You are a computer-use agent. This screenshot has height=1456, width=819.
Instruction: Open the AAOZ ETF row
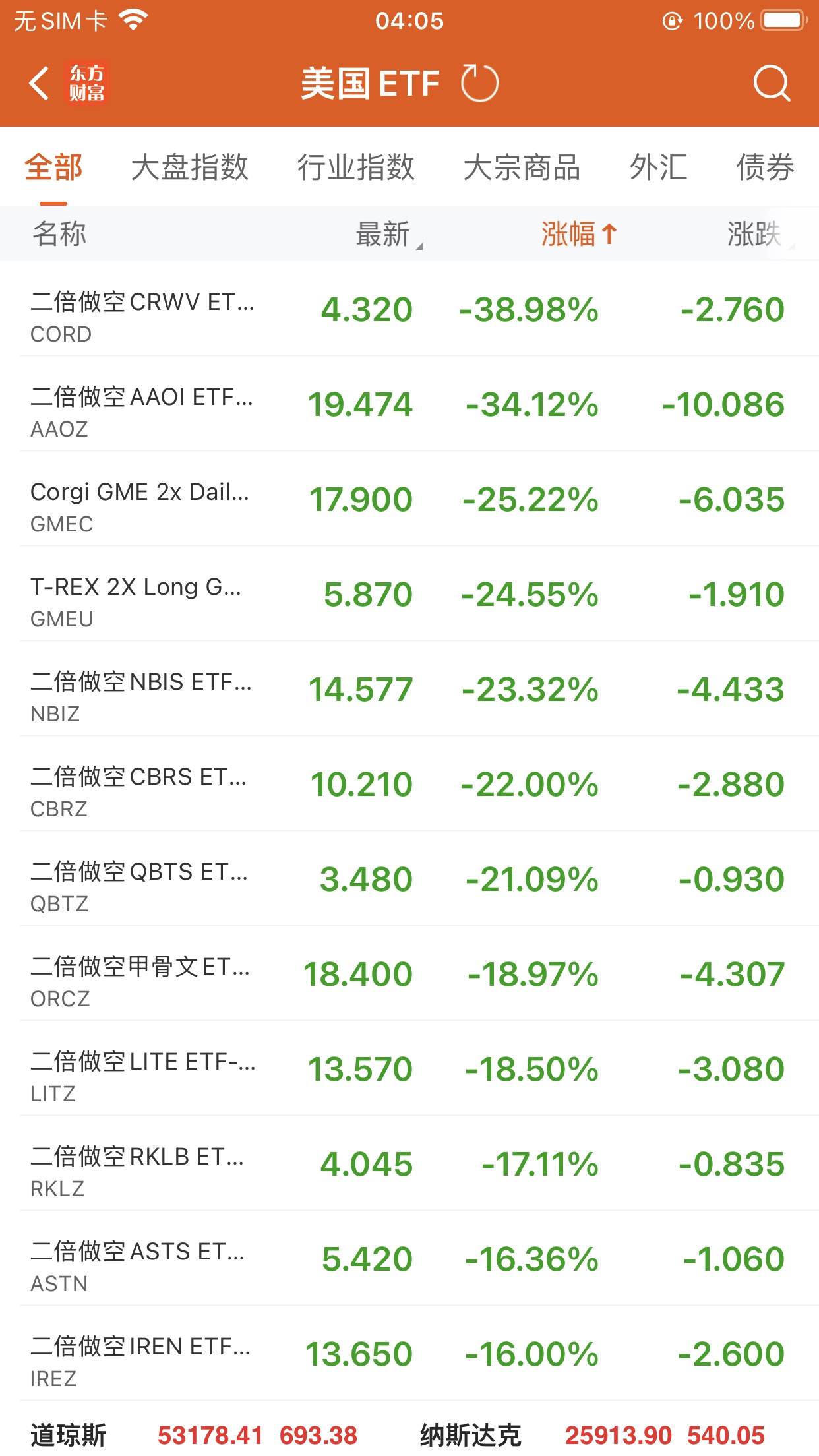click(x=409, y=404)
